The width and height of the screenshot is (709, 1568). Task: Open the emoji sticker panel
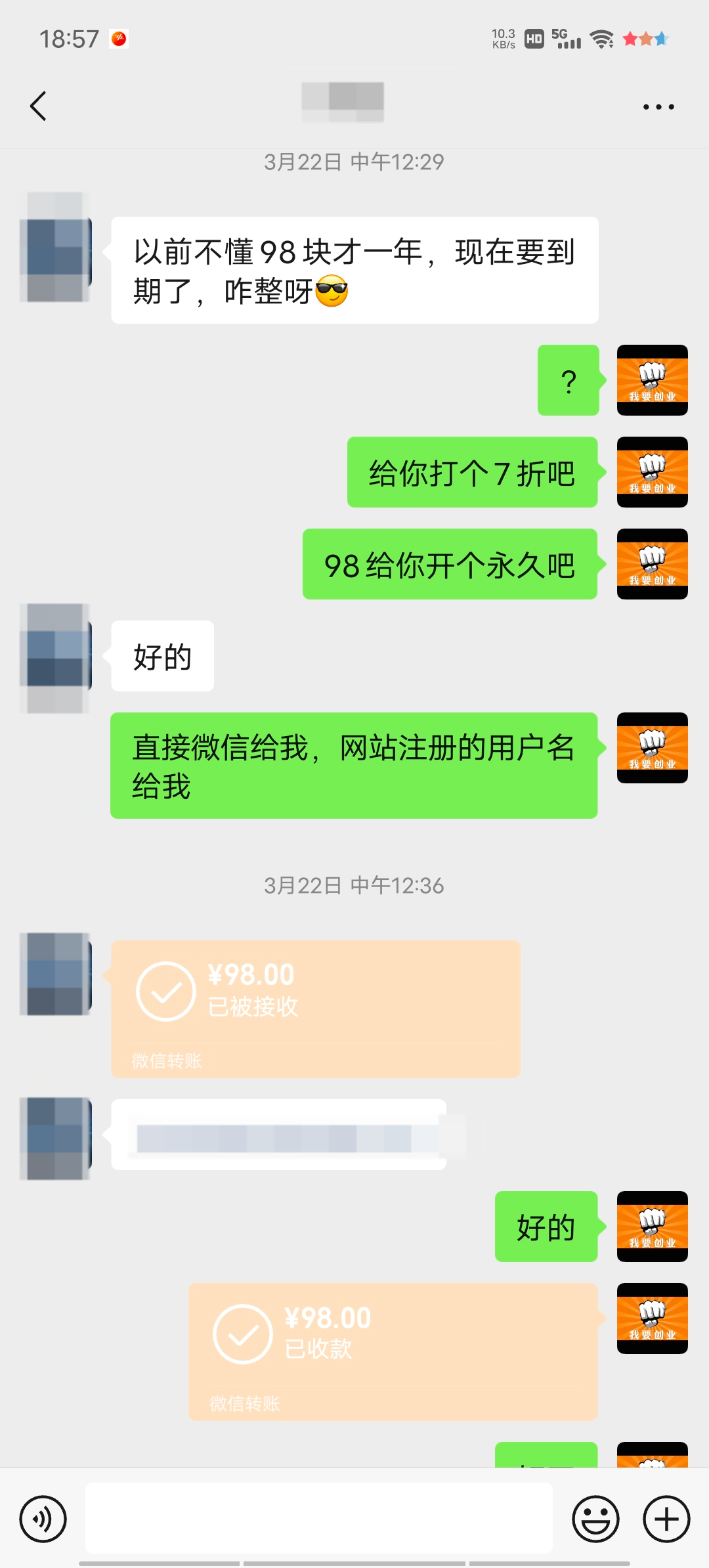coord(595,1519)
